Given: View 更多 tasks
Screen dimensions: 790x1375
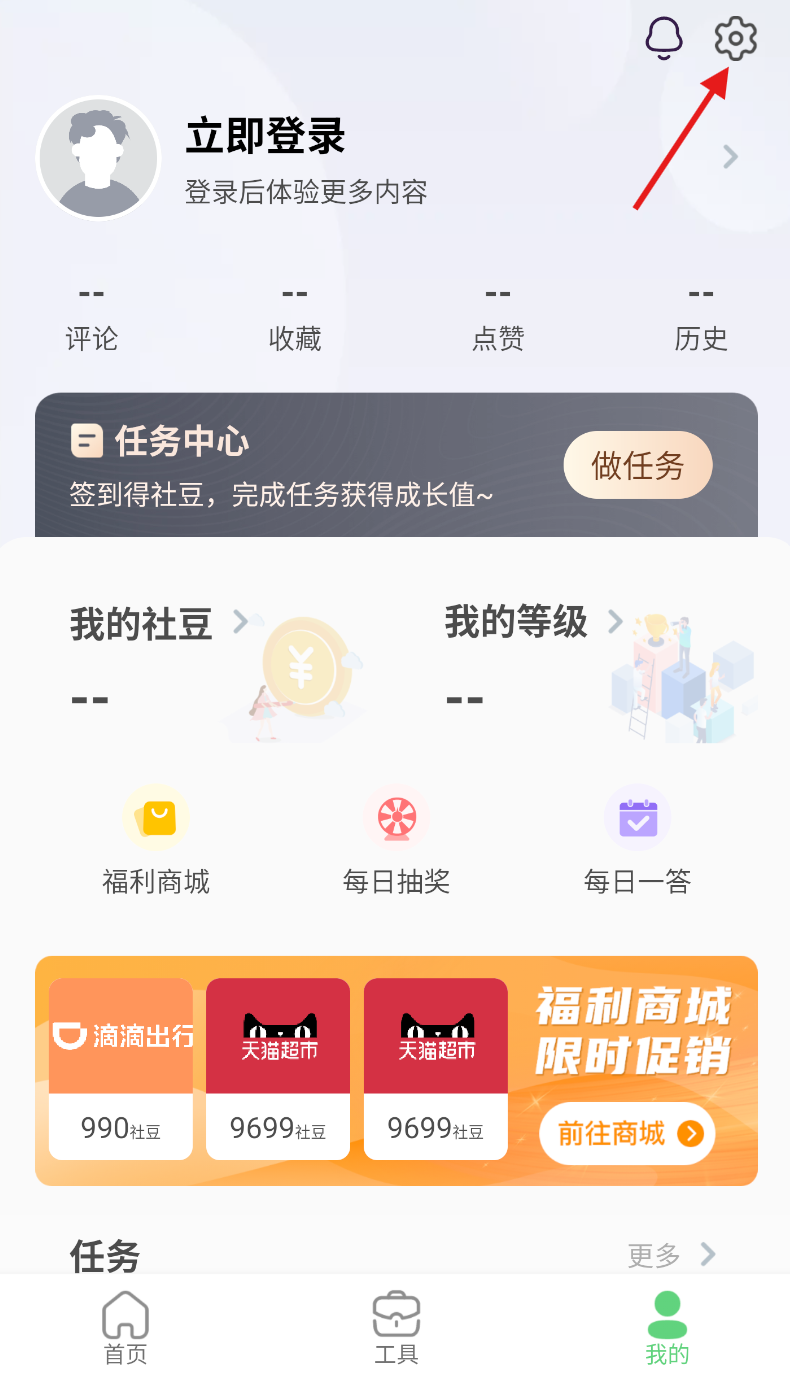Looking at the screenshot, I should coord(671,1255).
